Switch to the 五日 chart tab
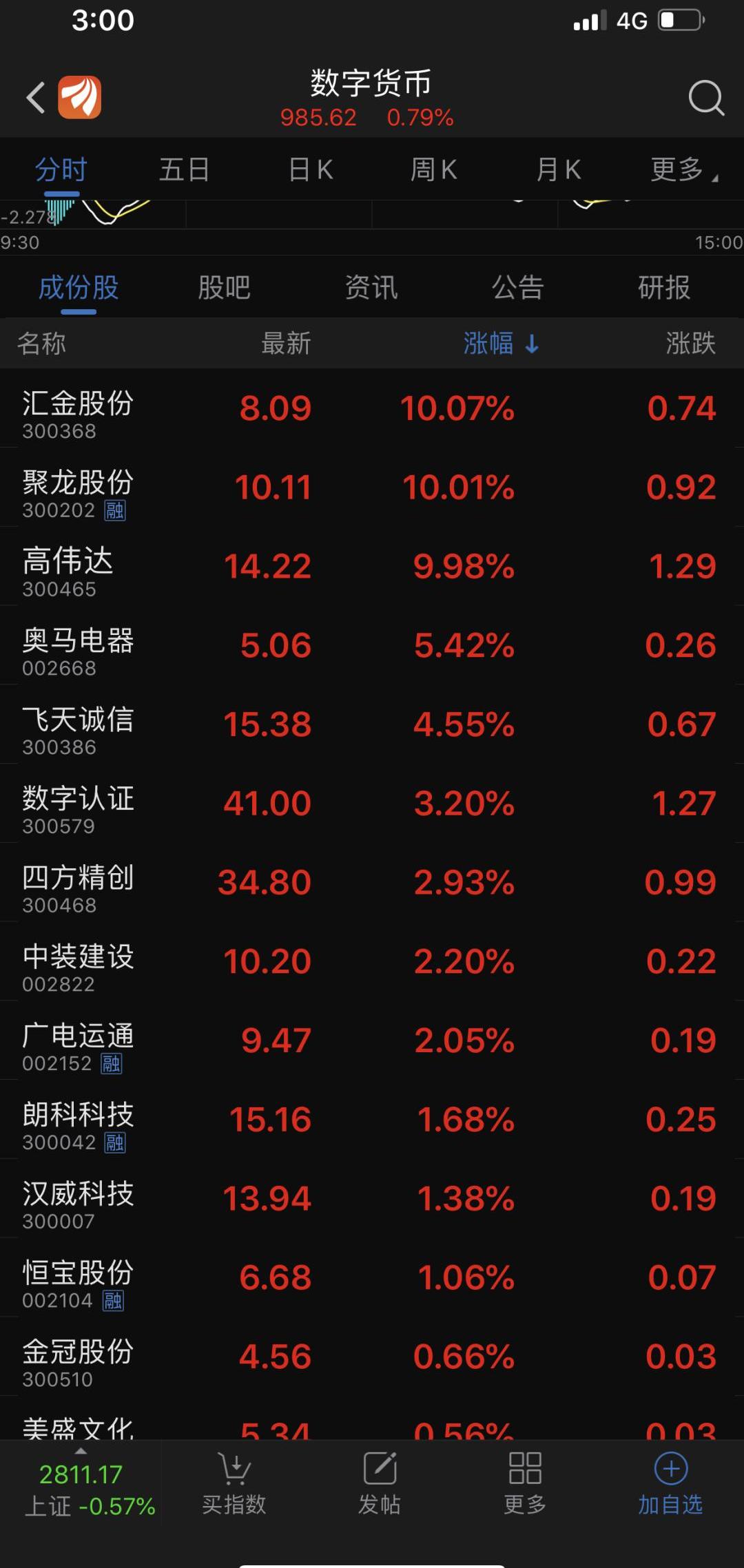The width and height of the screenshot is (744, 1568). pyautogui.click(x=184, y=169)
